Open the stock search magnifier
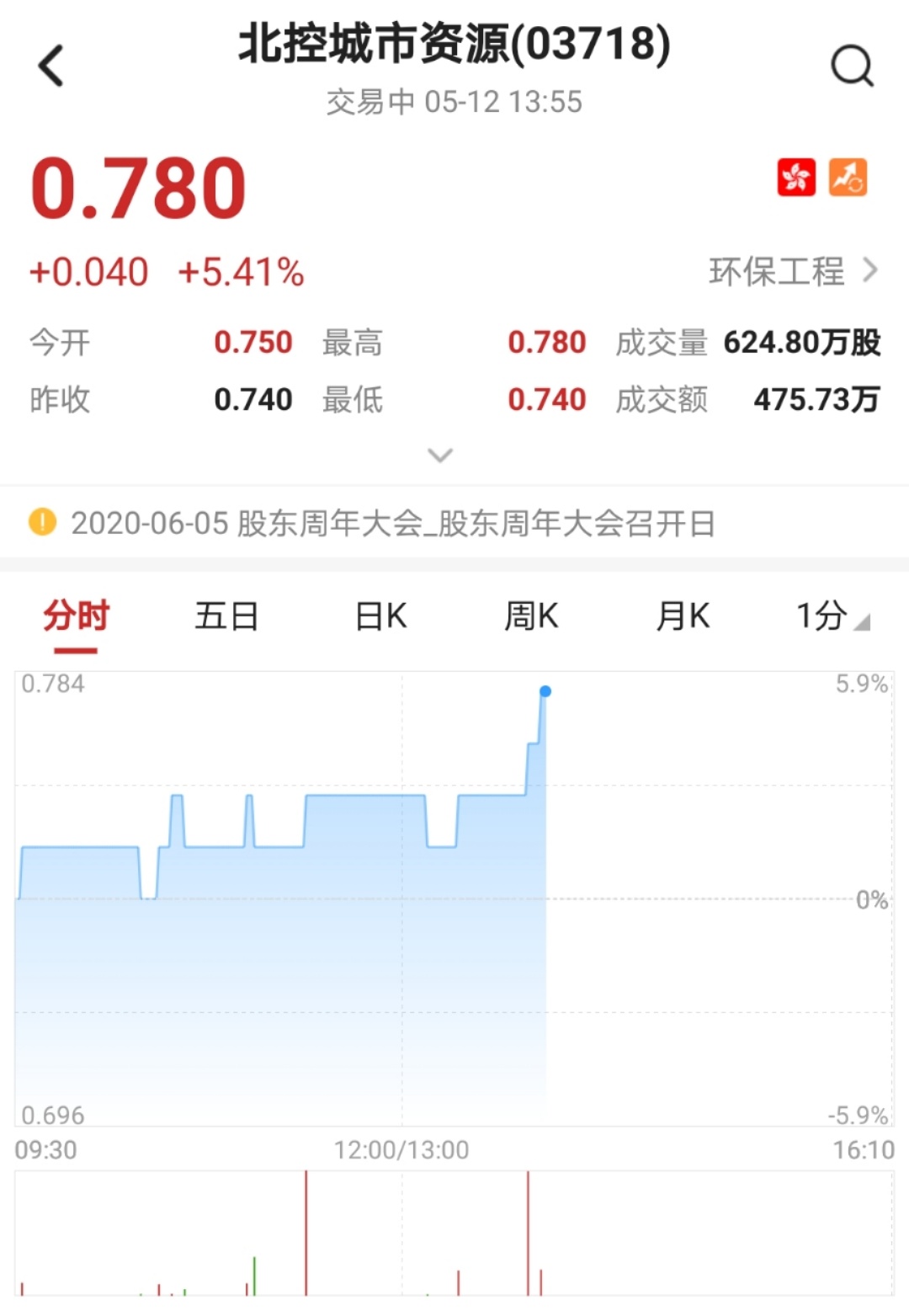The width and height of the screenshot is (909, 1316). [x=852, y=66]
